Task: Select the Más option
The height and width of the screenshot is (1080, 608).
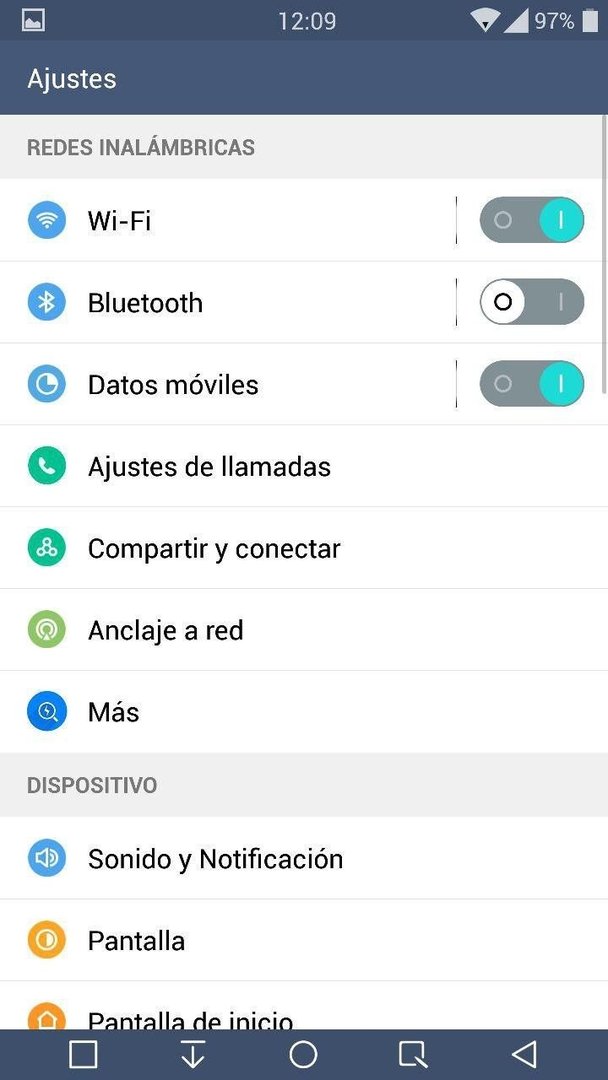Action: click(304, 712)
